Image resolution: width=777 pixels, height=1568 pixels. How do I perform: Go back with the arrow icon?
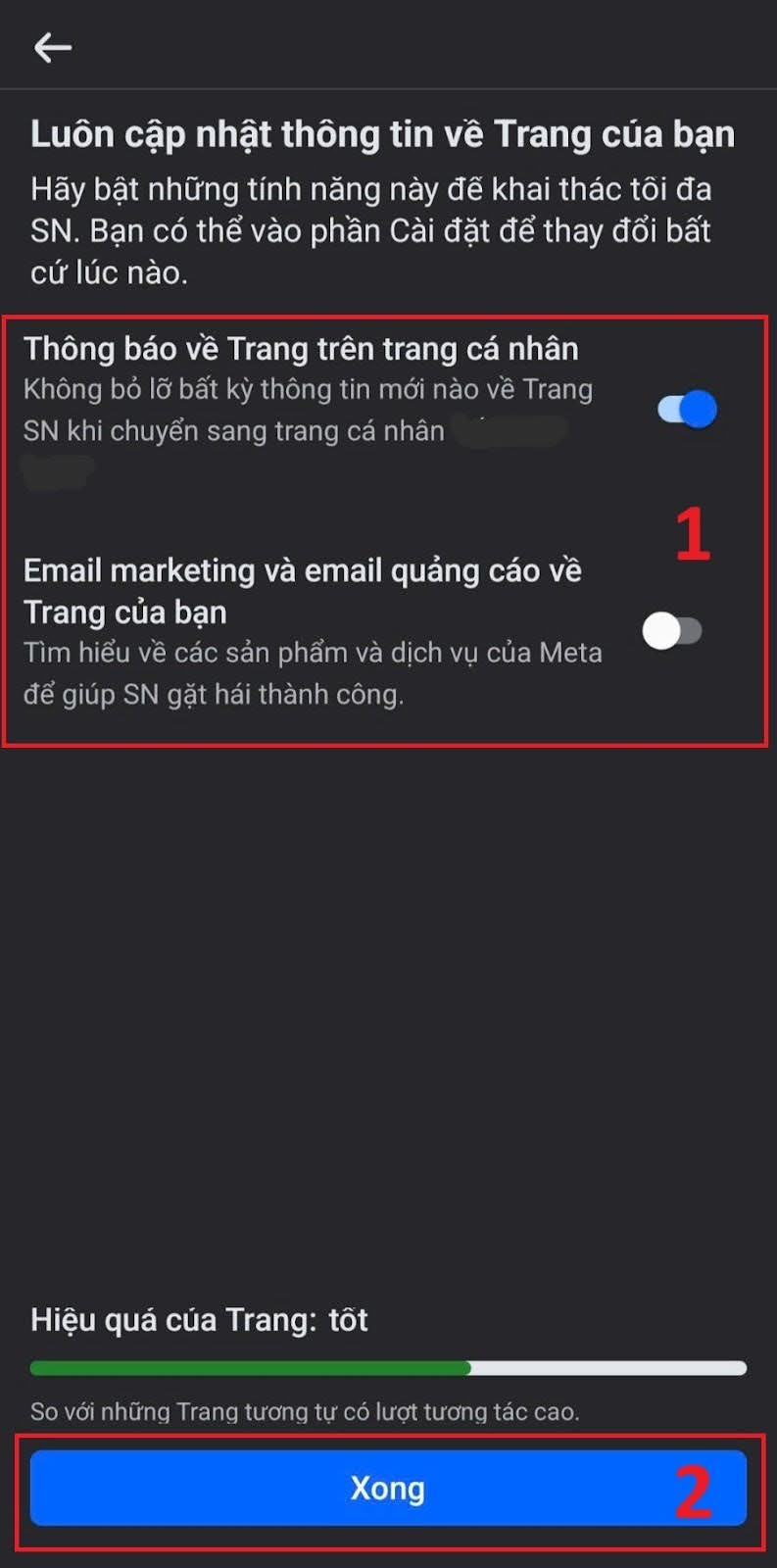[x=53, y=46]
